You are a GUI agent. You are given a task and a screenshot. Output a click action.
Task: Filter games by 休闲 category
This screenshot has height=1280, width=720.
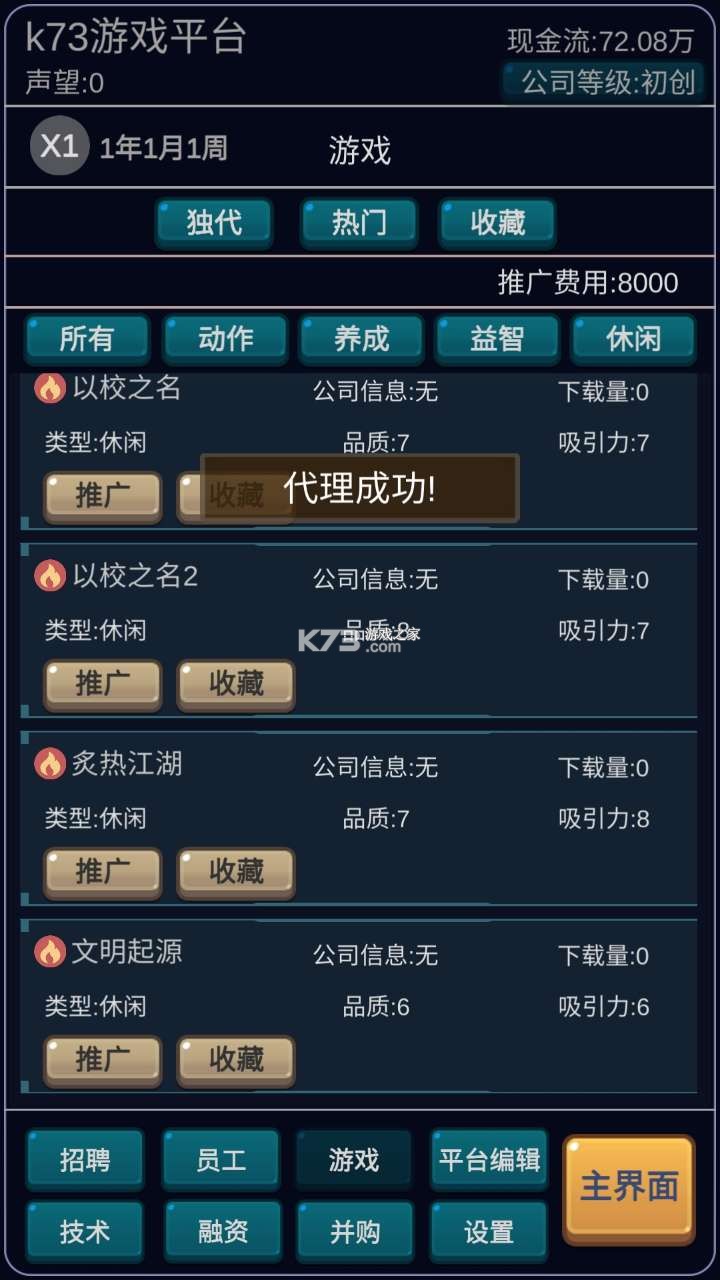tap(633, 339)
